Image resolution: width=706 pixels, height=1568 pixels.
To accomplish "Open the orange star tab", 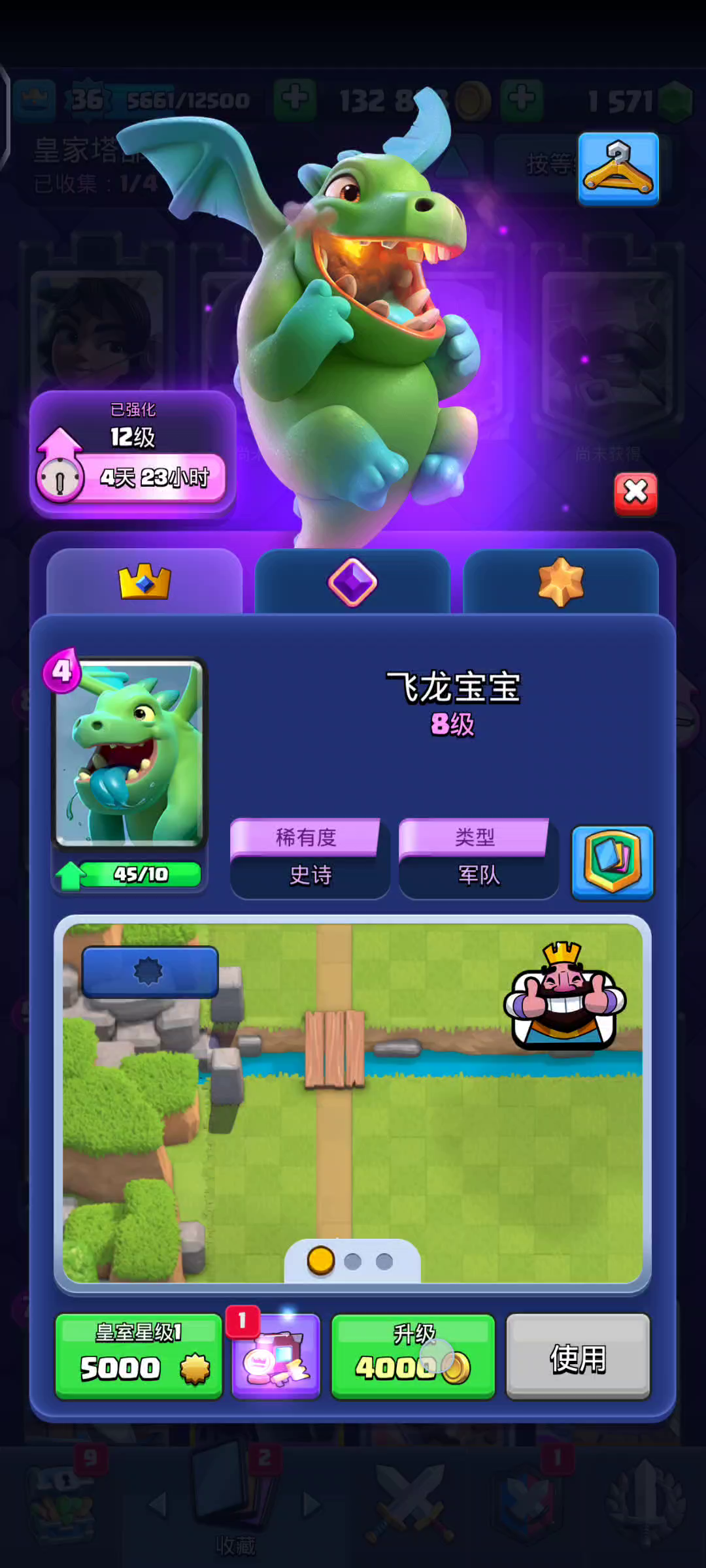I will coord(561,581).
